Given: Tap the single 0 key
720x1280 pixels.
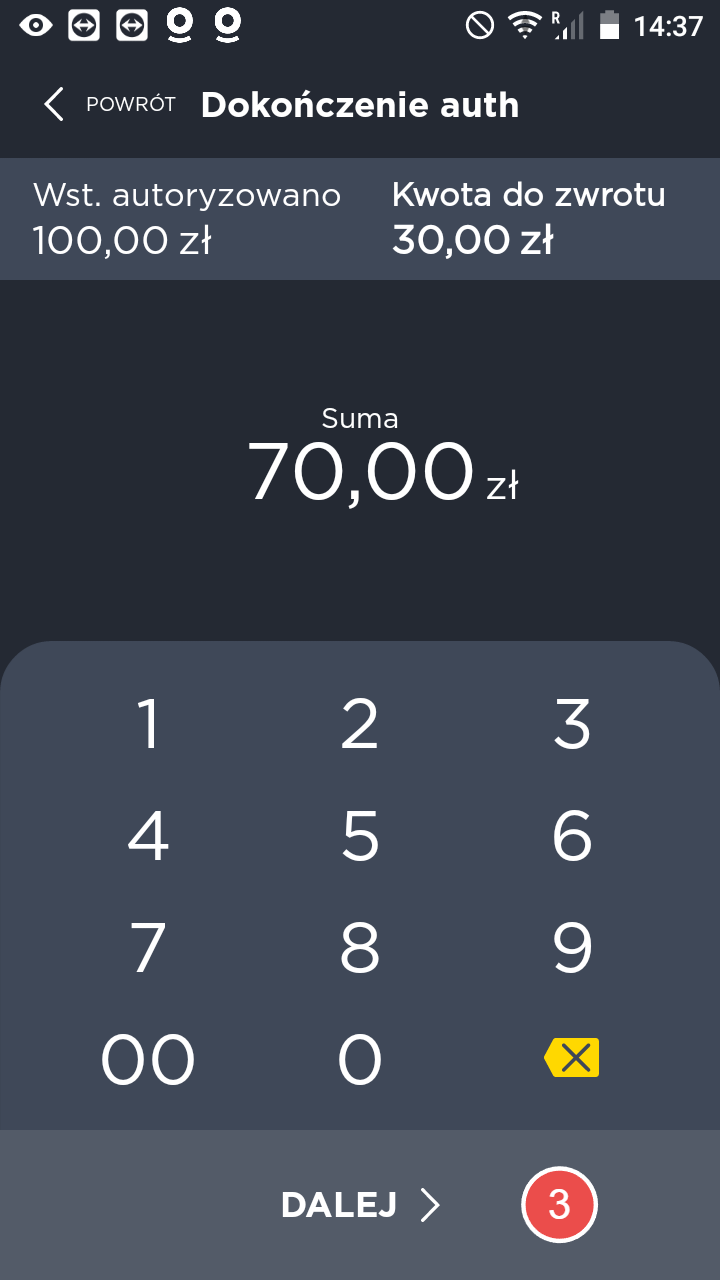Looking at the screenshot, I should point(360,1060).
